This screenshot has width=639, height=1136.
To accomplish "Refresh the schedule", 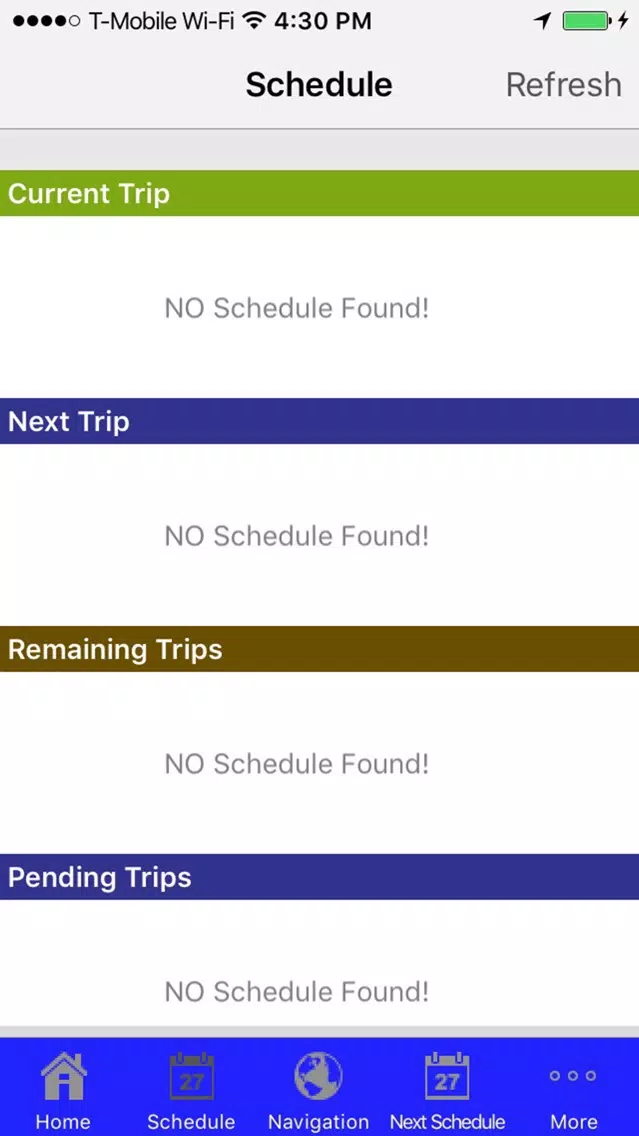I will 564,85.
